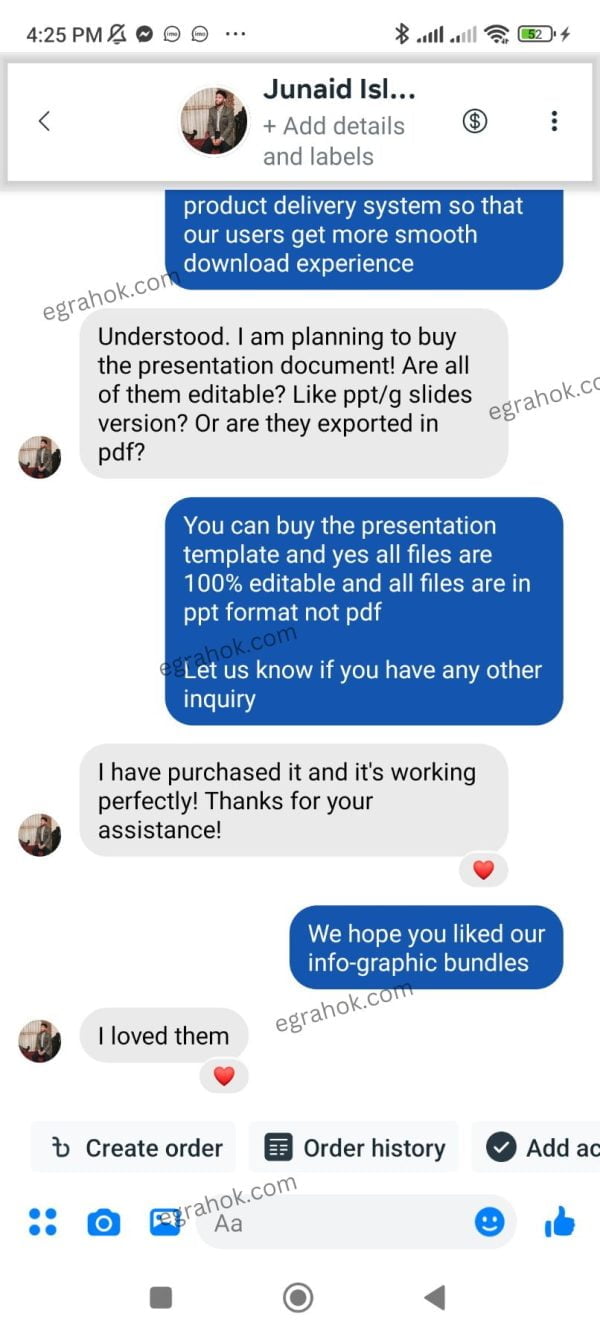600x1334 pixels.
Task: Open the three-dot overflow menu
Action: 554,121
